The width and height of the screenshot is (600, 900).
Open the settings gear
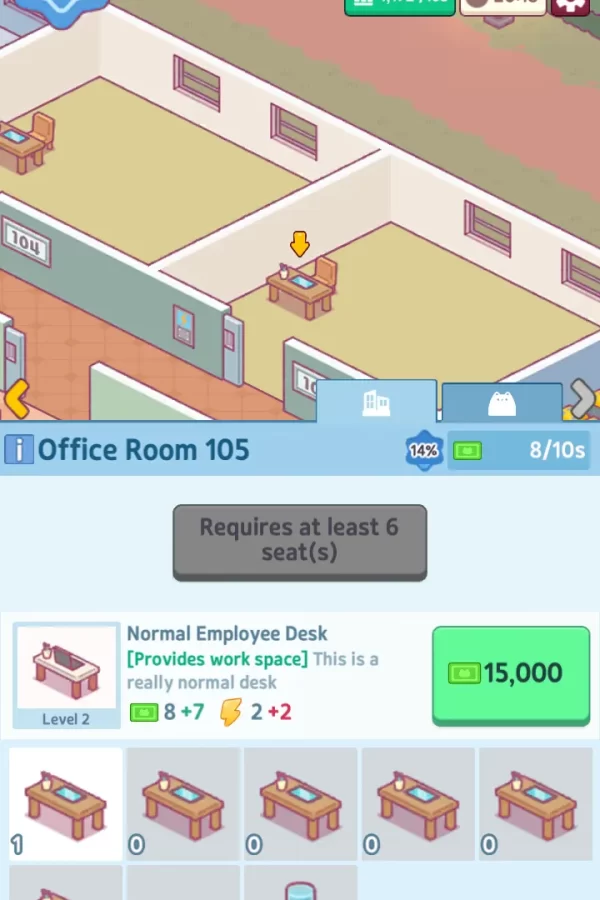pyautogui.click(x=571, y=4)
